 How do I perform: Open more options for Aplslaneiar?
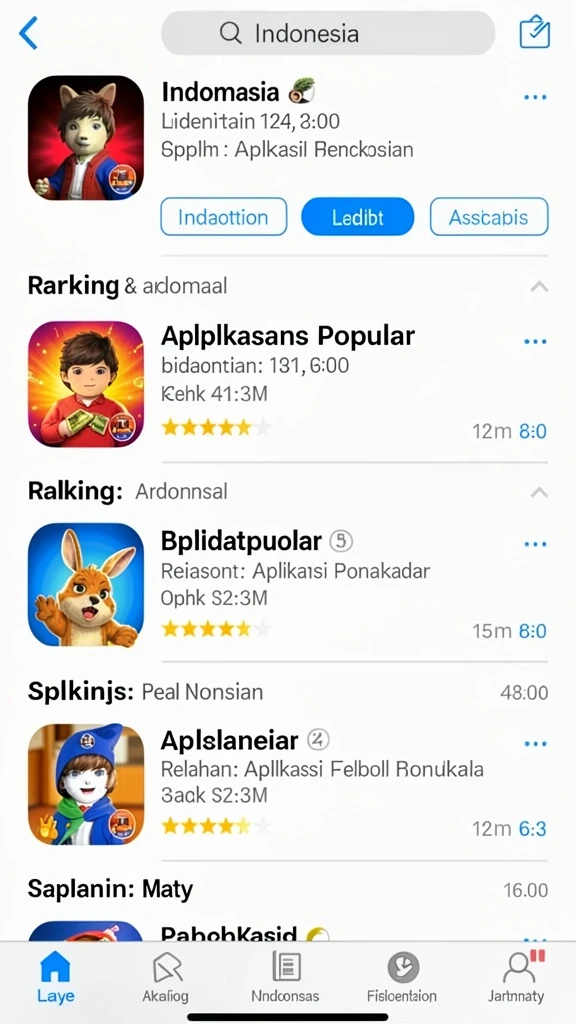point(535,744)
